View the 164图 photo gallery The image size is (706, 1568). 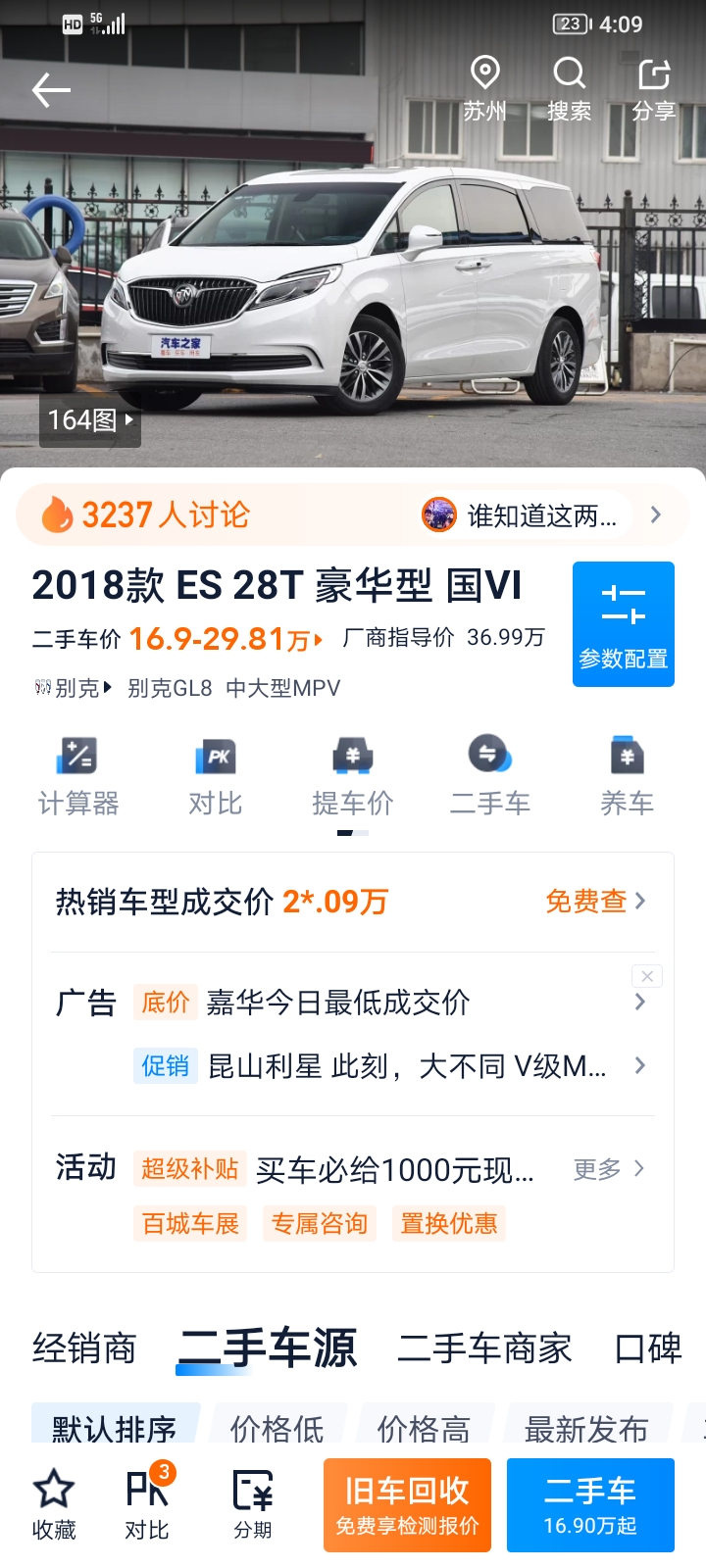coord(90,420)
